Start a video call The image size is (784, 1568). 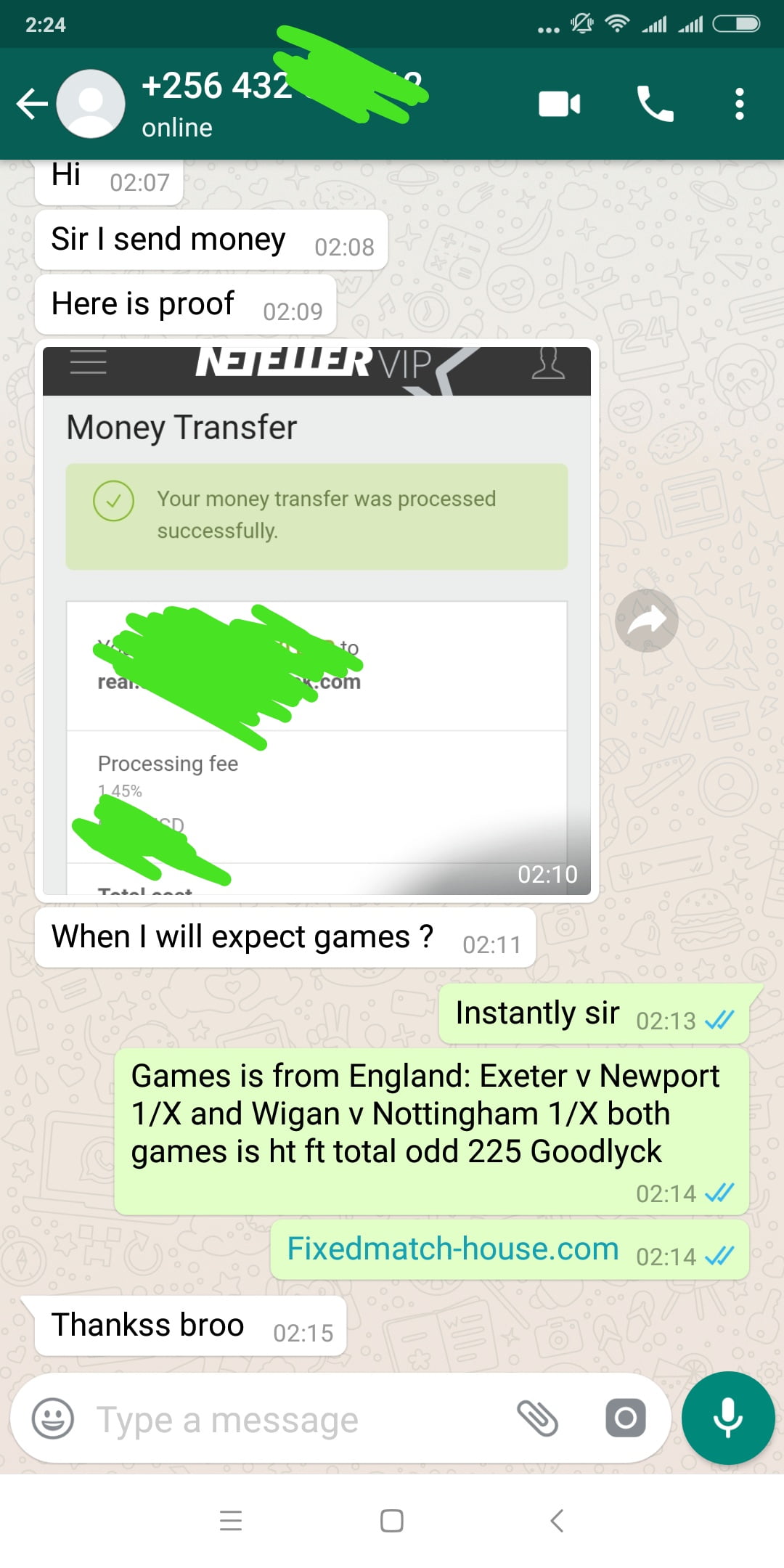pyautogui.click(x=559, y=104)
